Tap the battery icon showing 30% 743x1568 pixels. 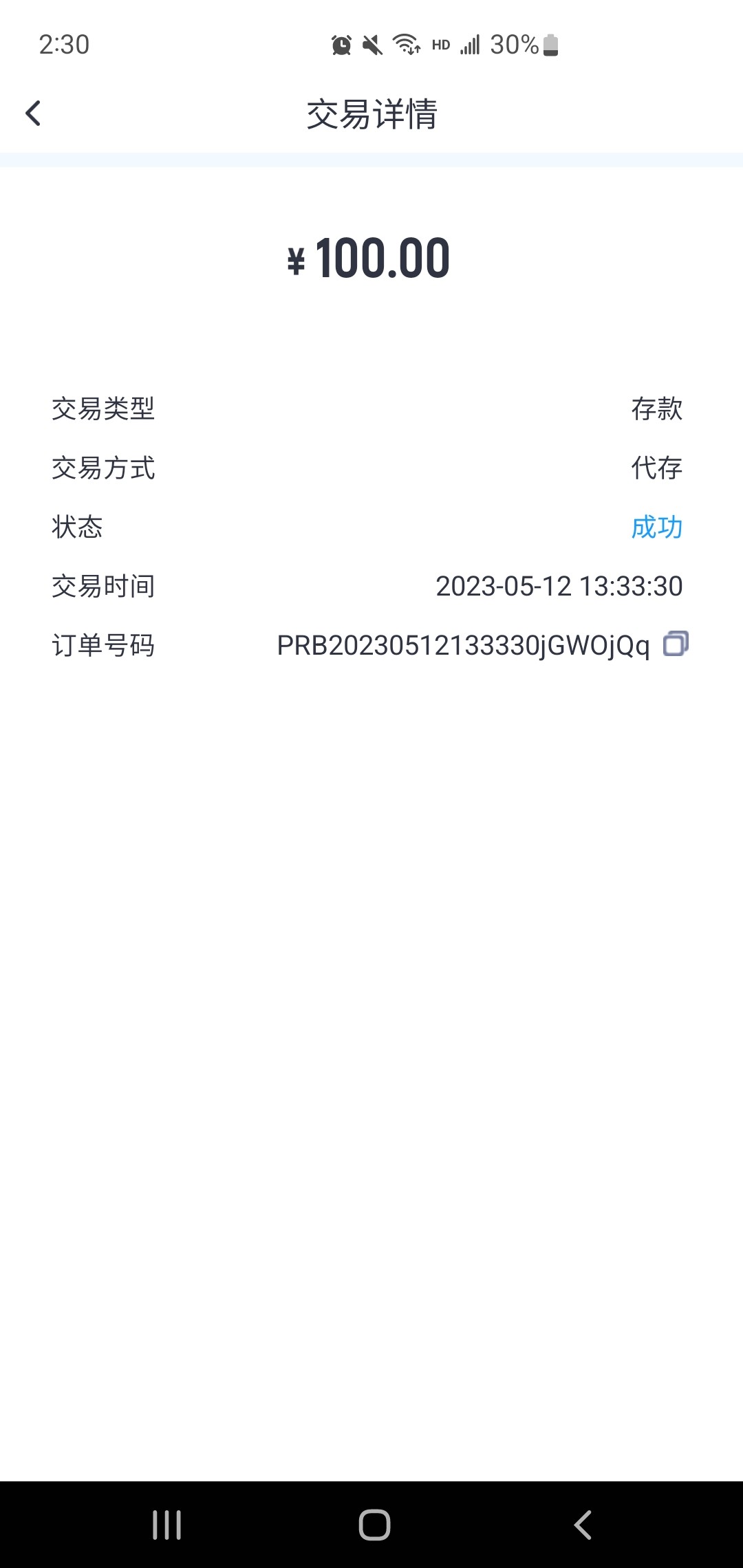click(547, 44)
